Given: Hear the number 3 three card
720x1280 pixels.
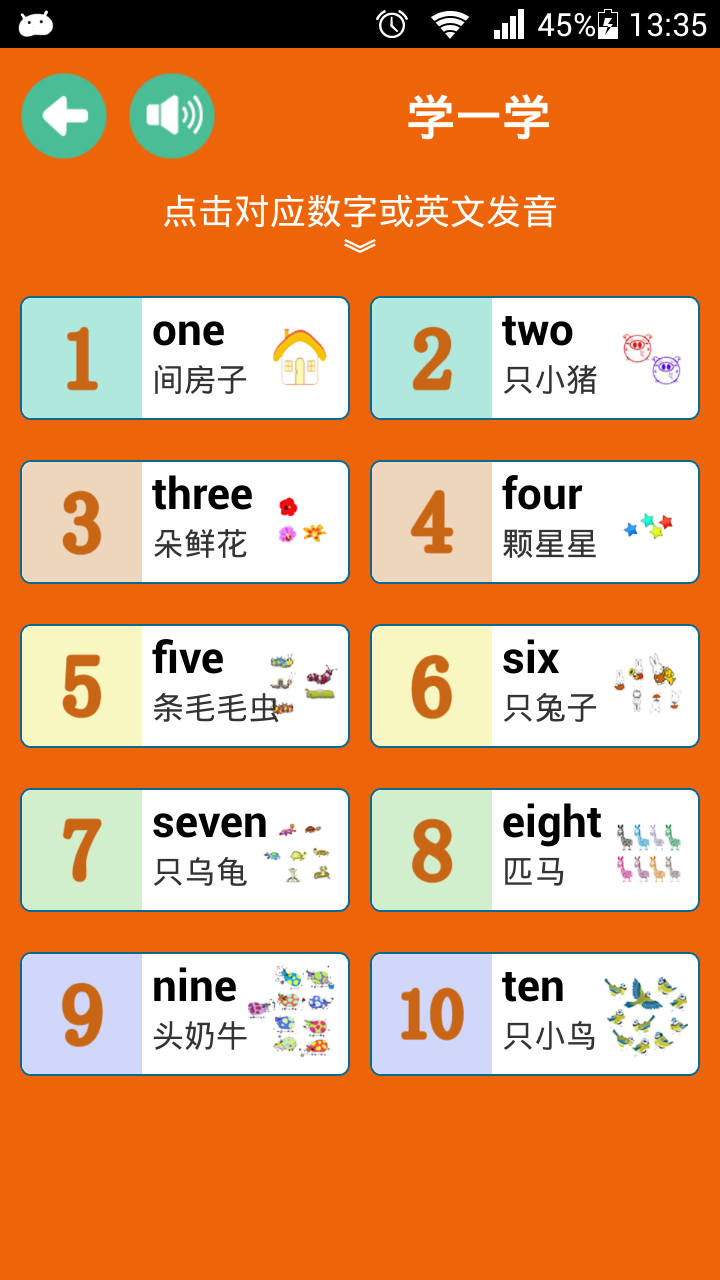Looking at the screenshot, I should [x=185, y=522].
